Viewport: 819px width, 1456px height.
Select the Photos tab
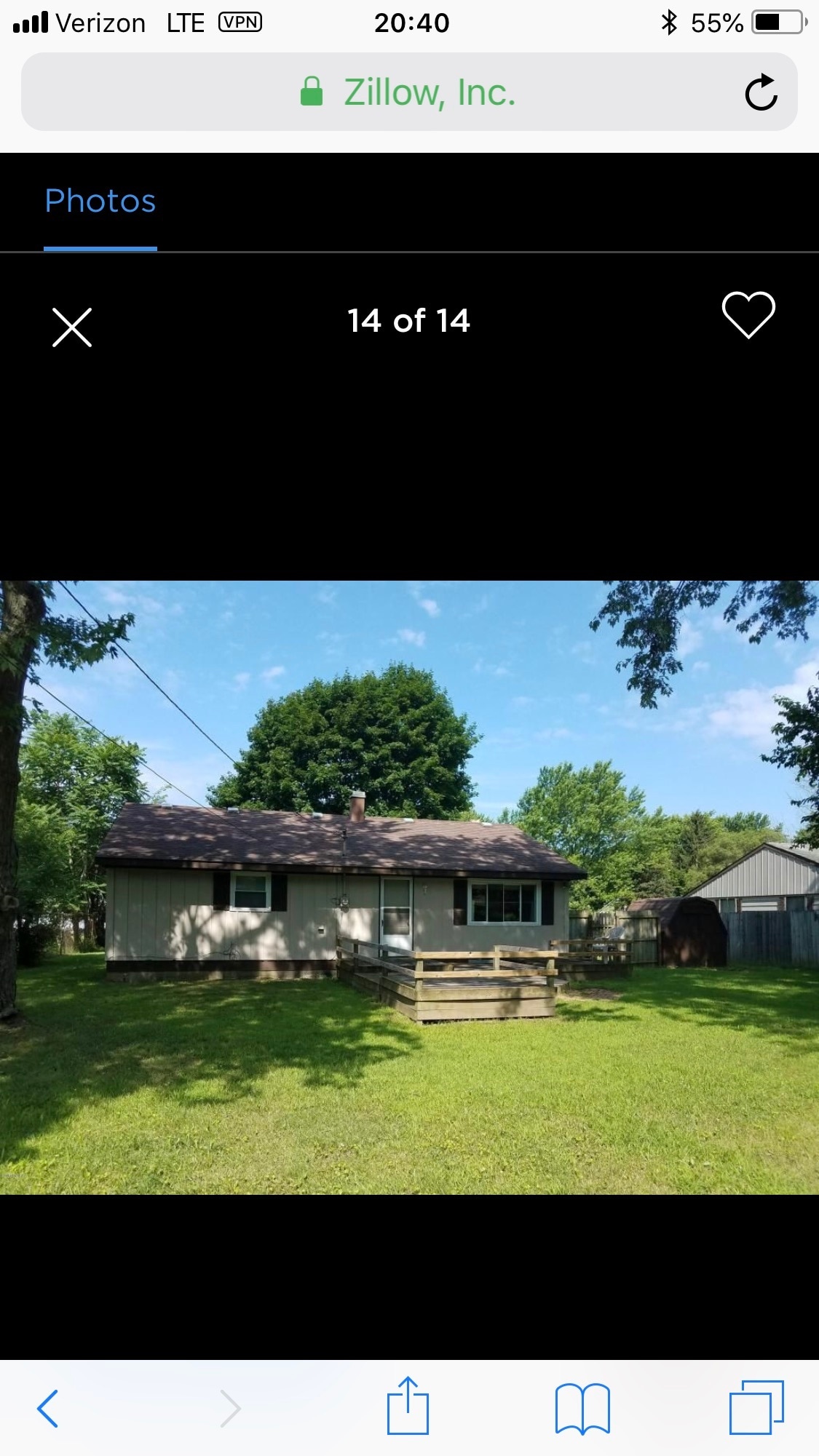click(x=100, y=202)
